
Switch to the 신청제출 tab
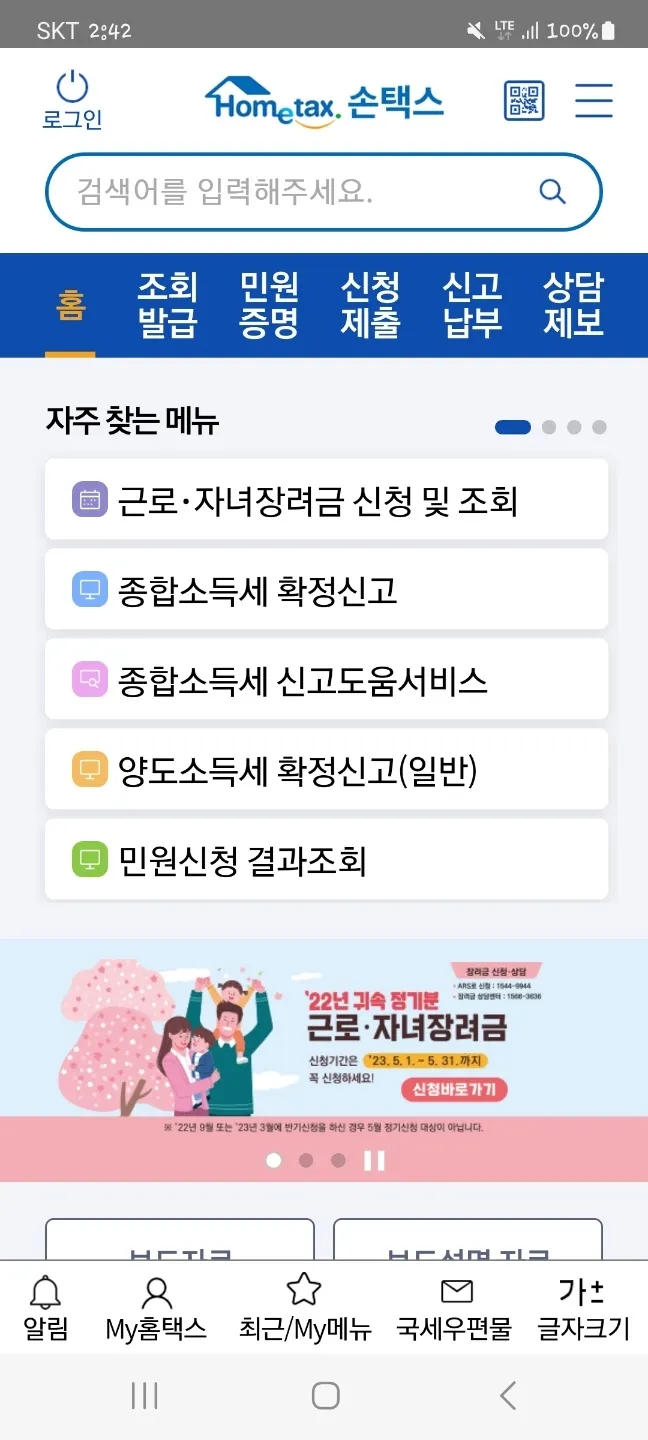click(x=370, y=305)
